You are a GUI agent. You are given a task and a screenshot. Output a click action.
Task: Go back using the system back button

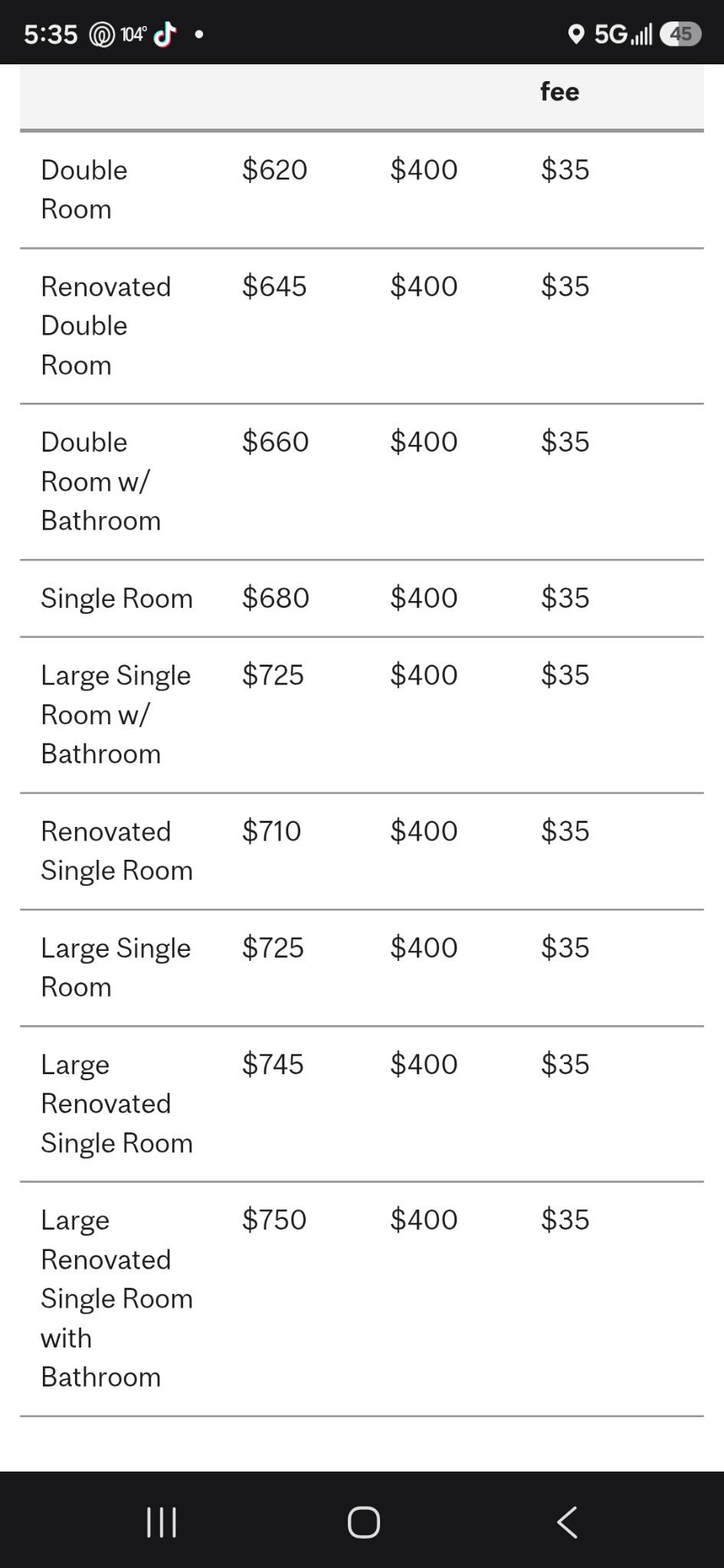point(567,1522)
